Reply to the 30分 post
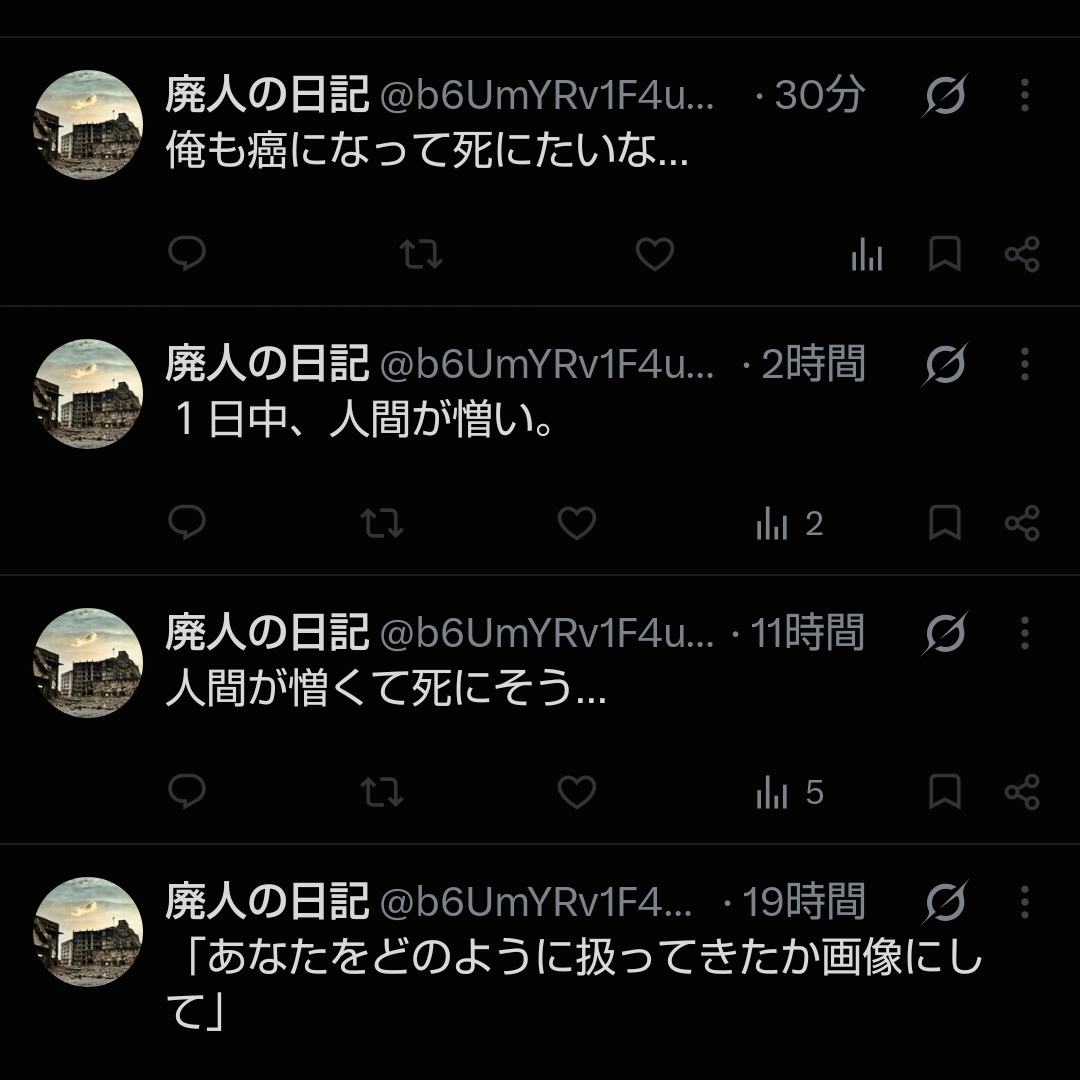The image size is (1080, 1080). point(187,253)
